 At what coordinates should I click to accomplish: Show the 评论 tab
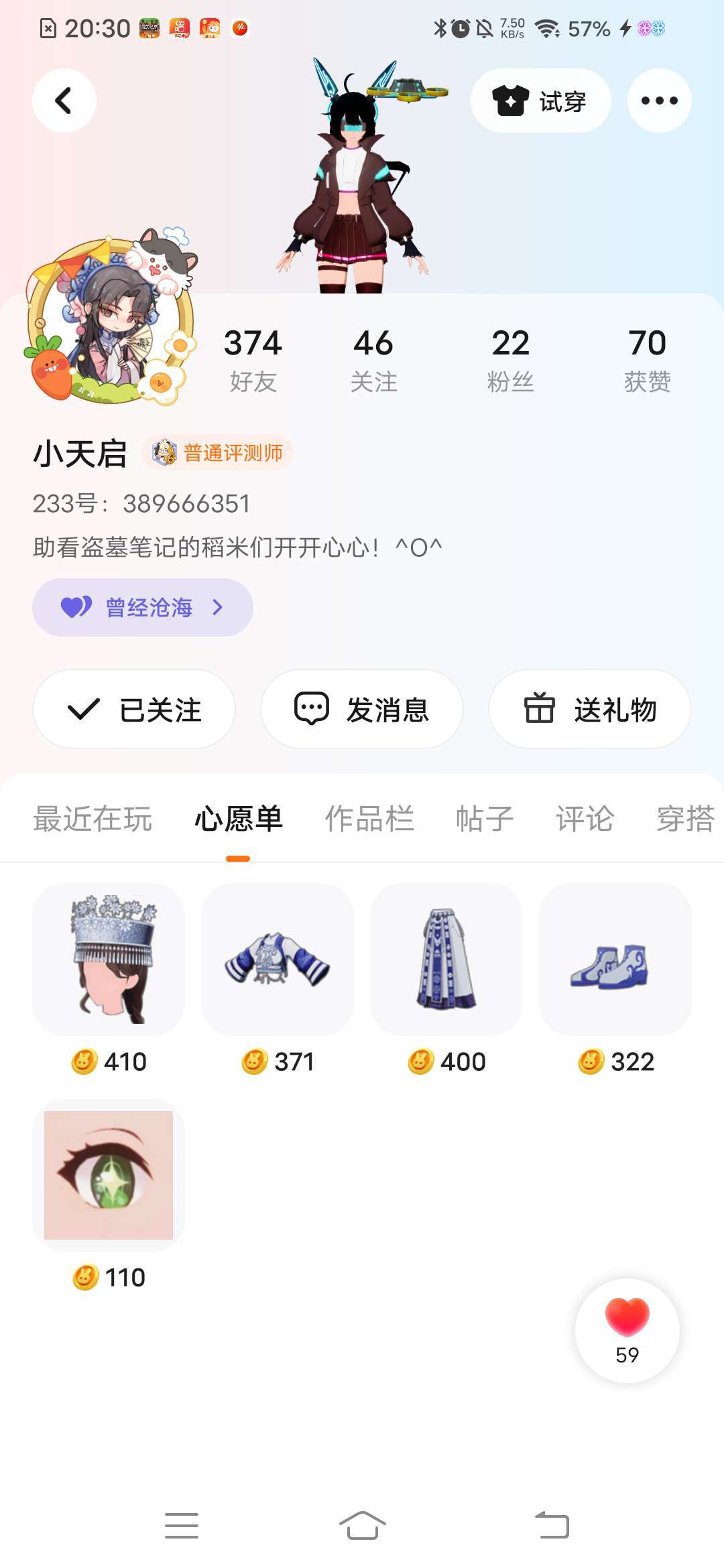tap(585, 819)
